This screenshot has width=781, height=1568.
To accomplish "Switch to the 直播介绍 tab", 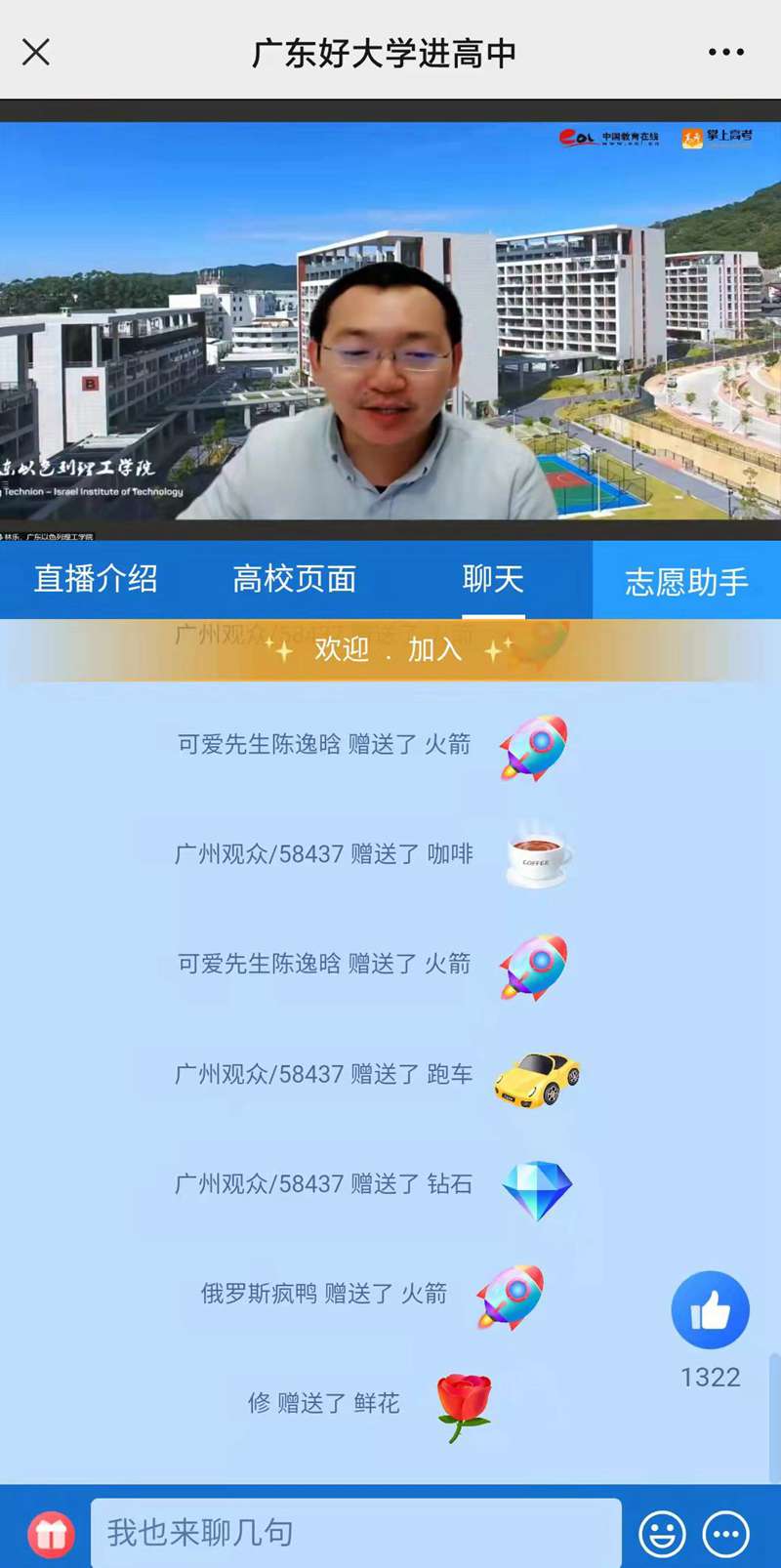I will click(x=96, y=579).
